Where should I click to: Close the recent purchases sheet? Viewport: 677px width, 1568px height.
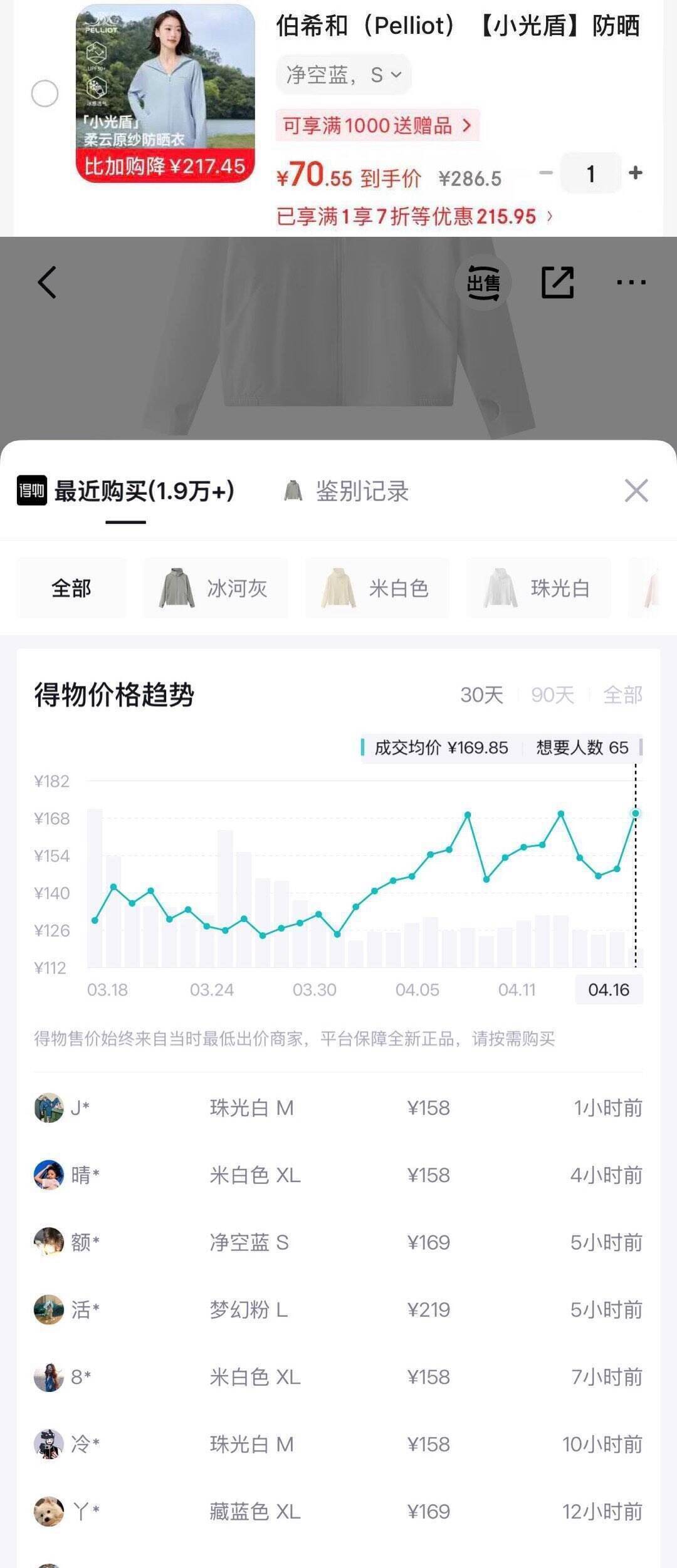(636, 491)
